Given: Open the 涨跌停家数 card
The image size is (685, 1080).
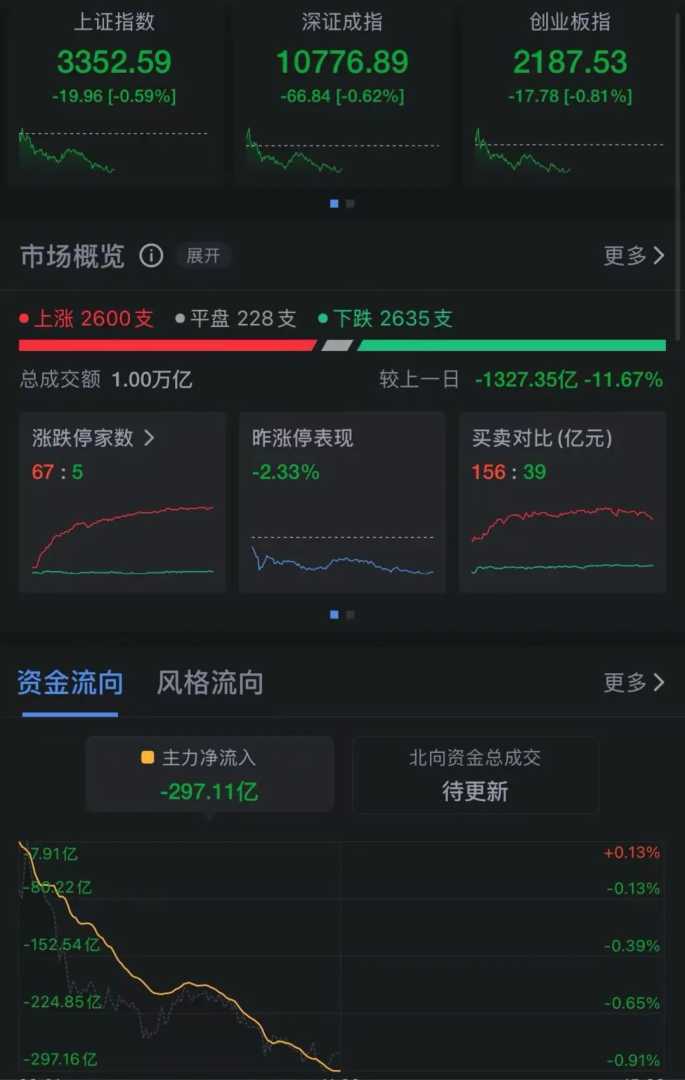Looking at the screenshot, I should pyautogui.click(x=123, y=502).
